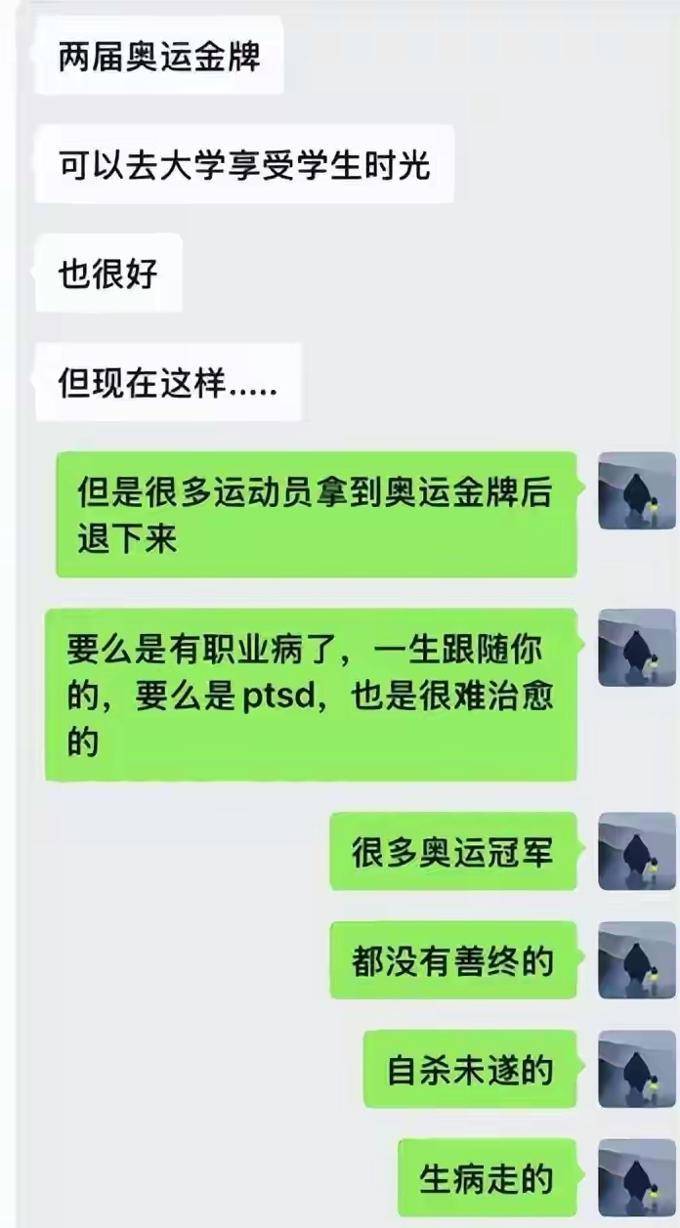Tap the avatar beside "生病走的"
The width and height of the screenshot is (680, 1228).
pyautogui.click(x=637, y=1177)
